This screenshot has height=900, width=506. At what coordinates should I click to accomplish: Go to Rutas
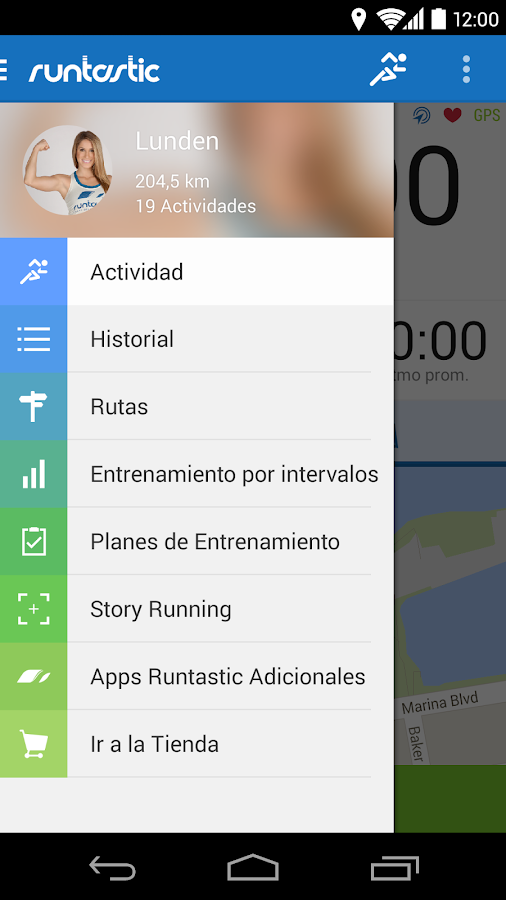click(197, 406)
